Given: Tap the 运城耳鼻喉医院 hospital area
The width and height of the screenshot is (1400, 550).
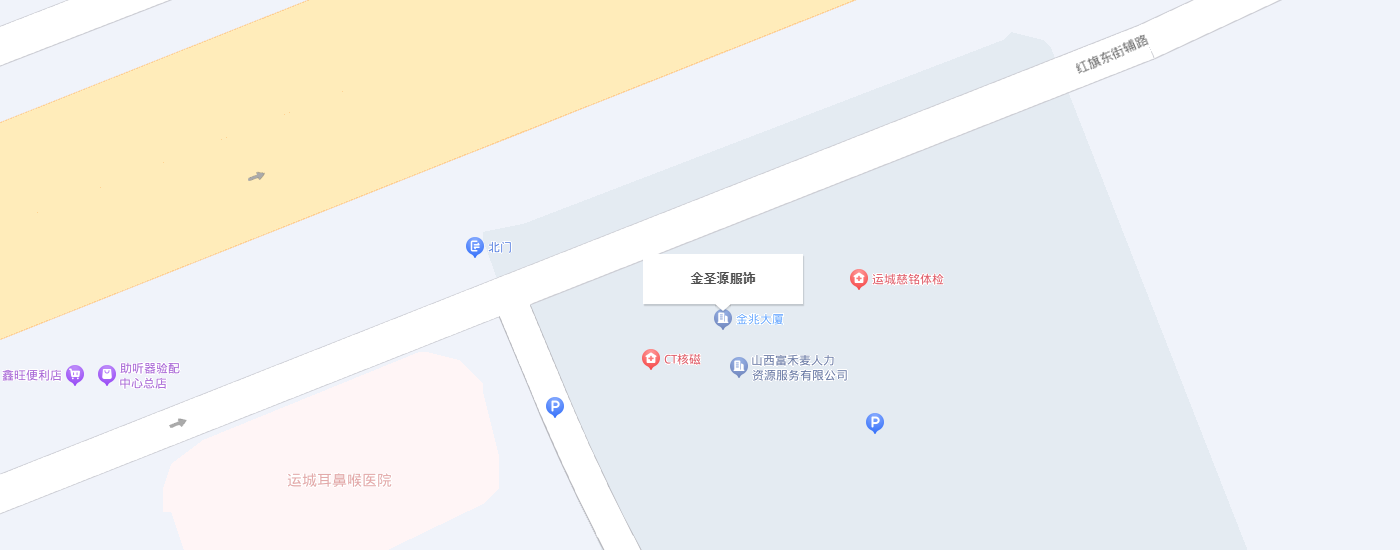Looking at the screenshot, I should [x=339, y=480].
